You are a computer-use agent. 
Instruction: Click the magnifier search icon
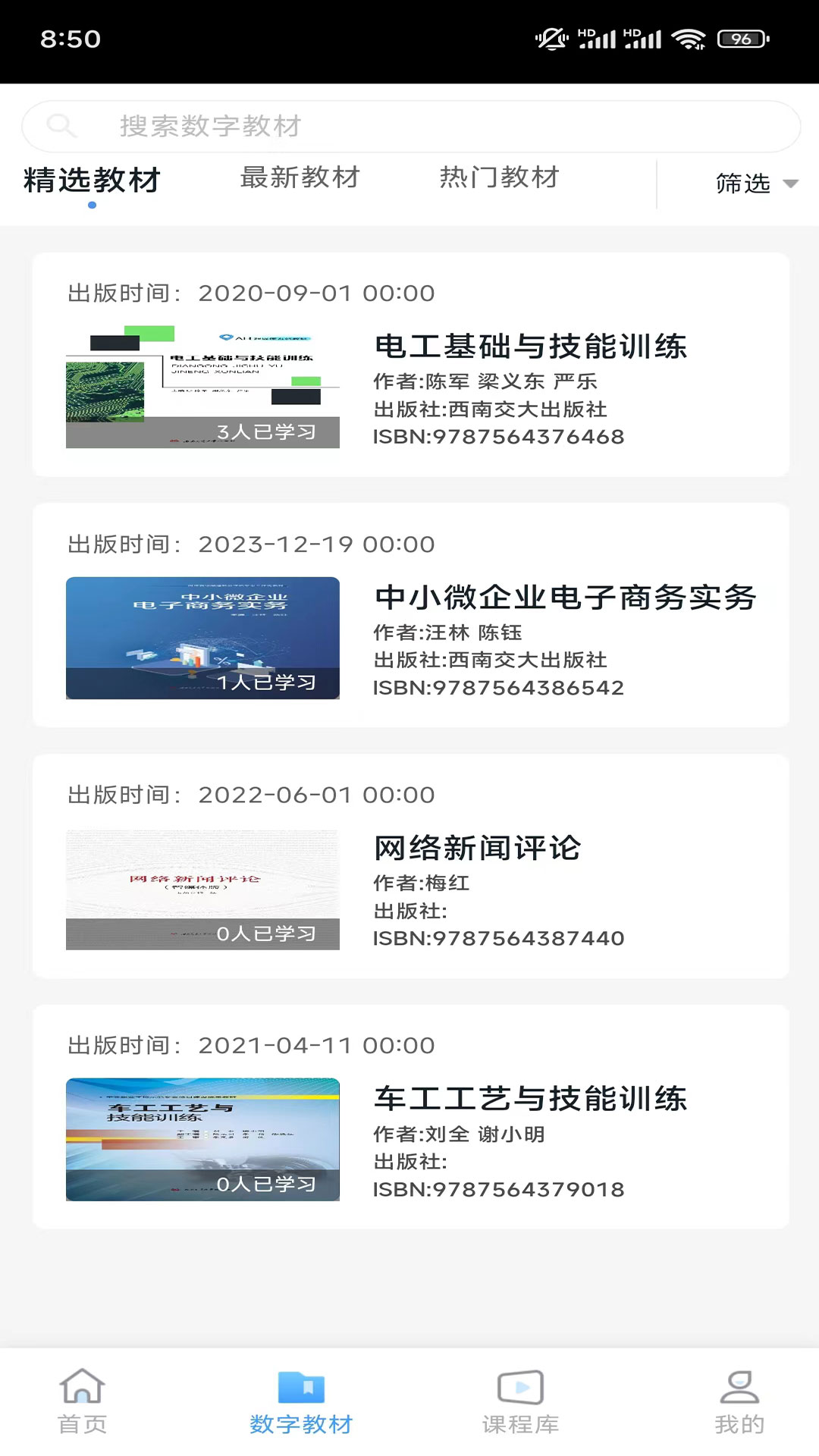tap(63, 126)
